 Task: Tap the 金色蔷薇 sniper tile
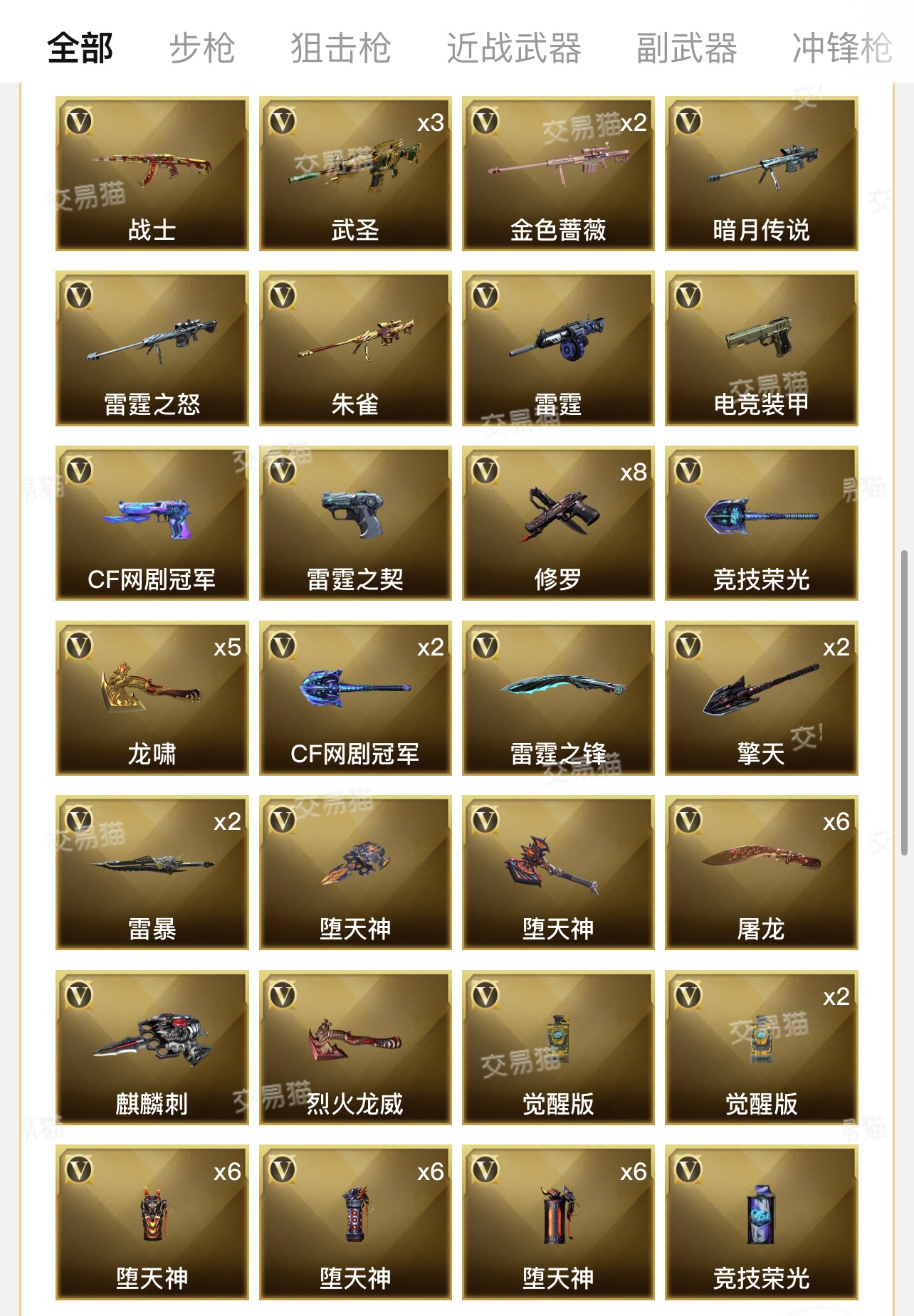pyautogui.click(x=558, y=174)
